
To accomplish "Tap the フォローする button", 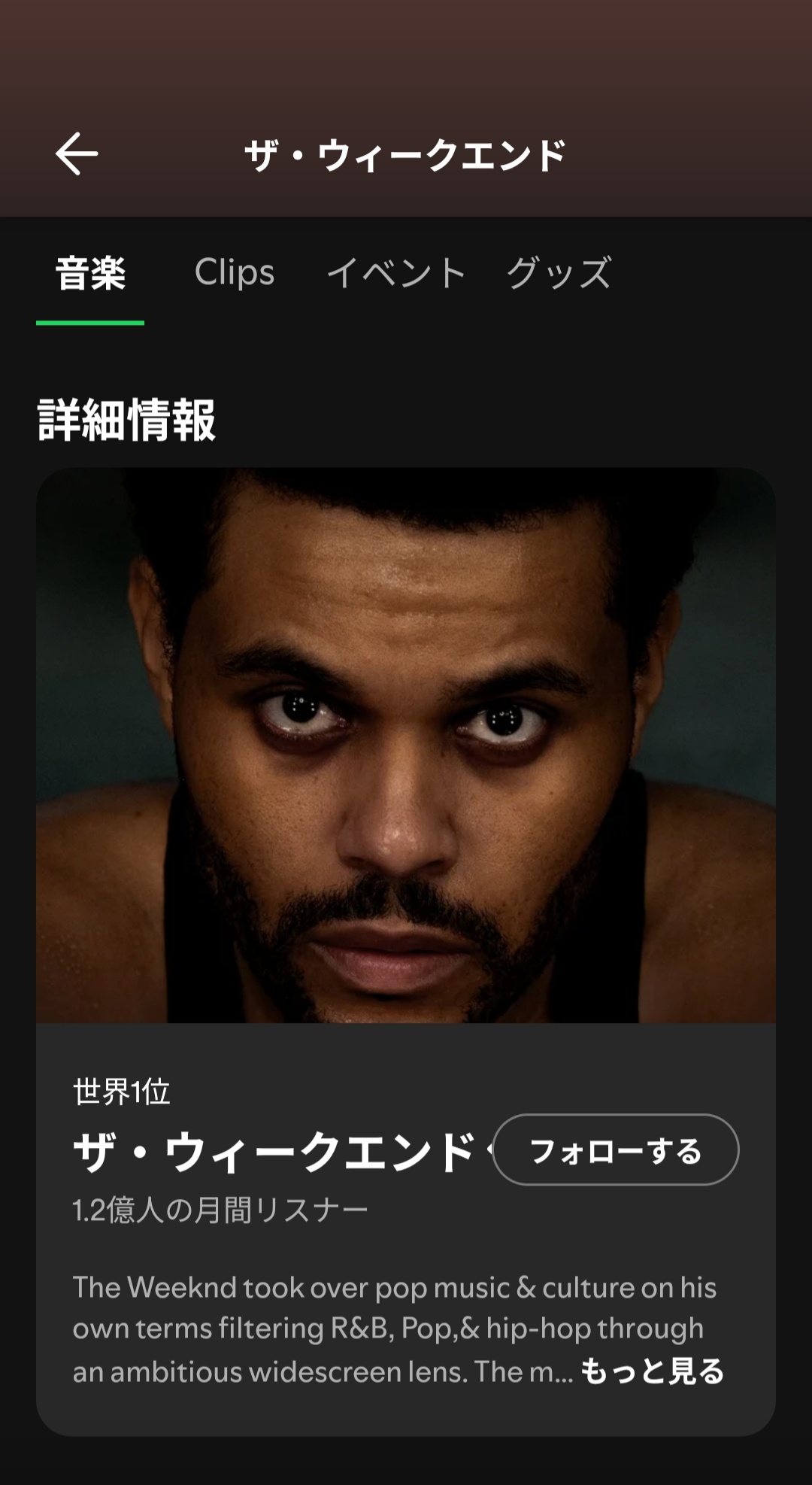I will 616,1150.
